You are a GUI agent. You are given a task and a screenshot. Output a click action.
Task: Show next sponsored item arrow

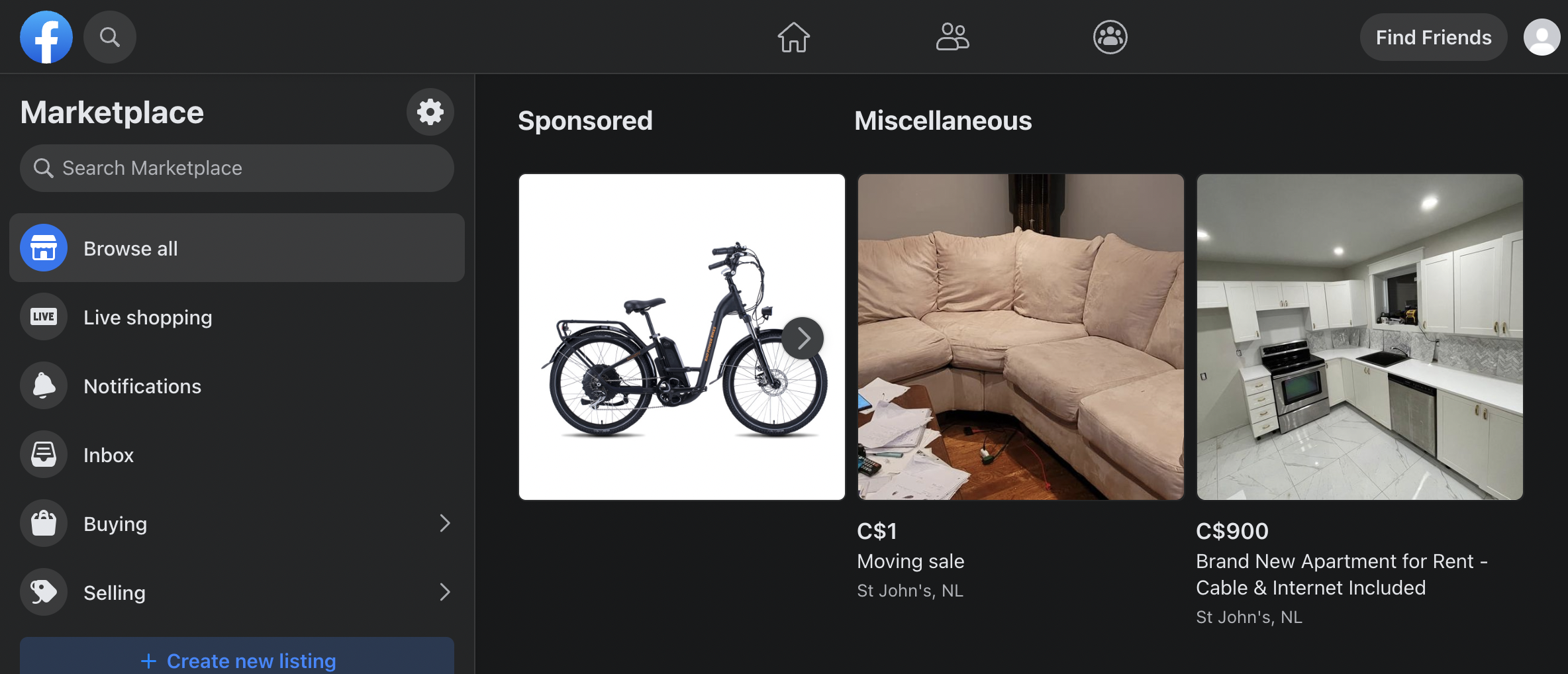click(x=803, y=338)
